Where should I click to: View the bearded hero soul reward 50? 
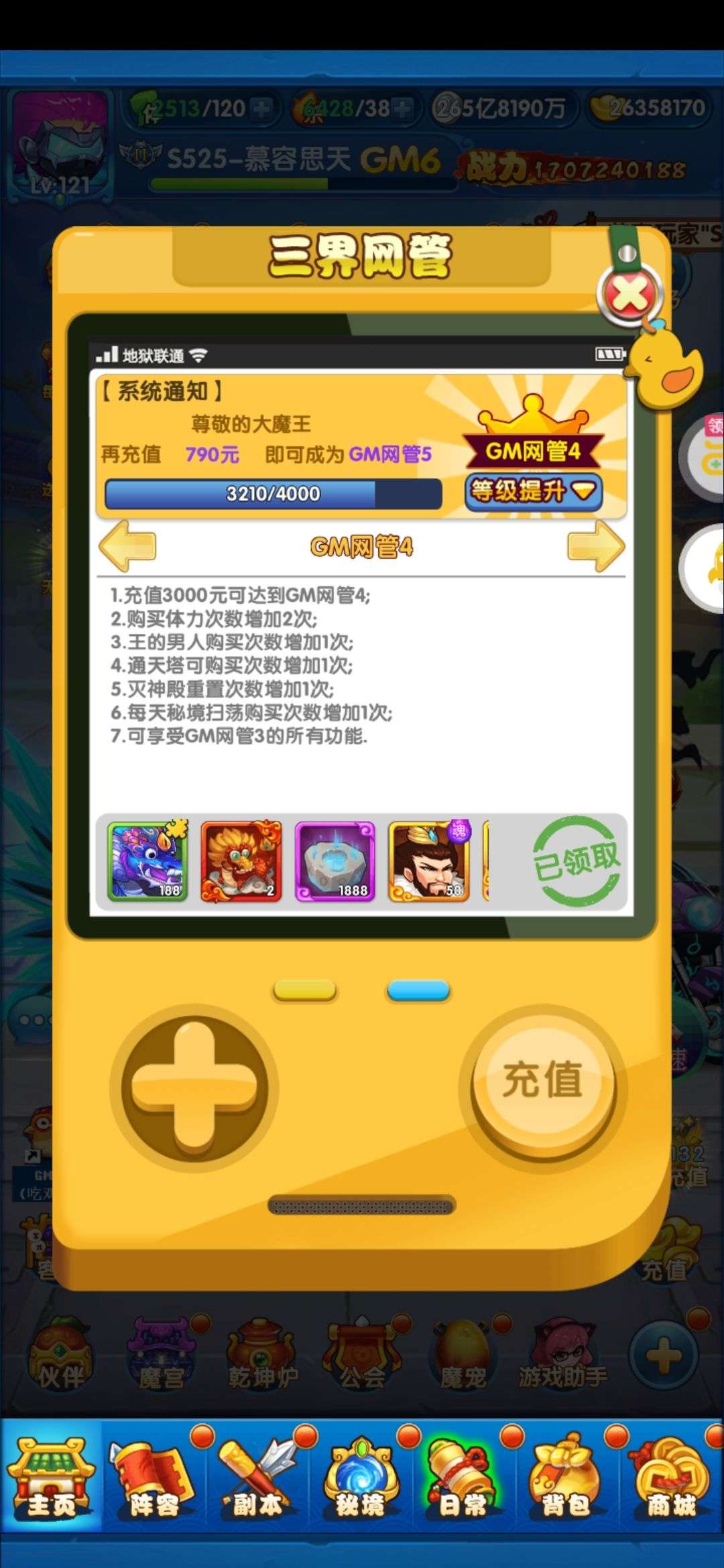click(x=430, y=860)
